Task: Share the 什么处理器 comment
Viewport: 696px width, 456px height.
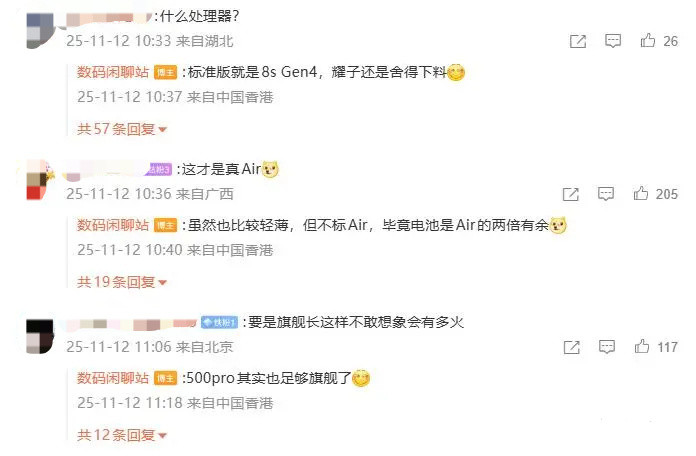Action: coord(577,41)
